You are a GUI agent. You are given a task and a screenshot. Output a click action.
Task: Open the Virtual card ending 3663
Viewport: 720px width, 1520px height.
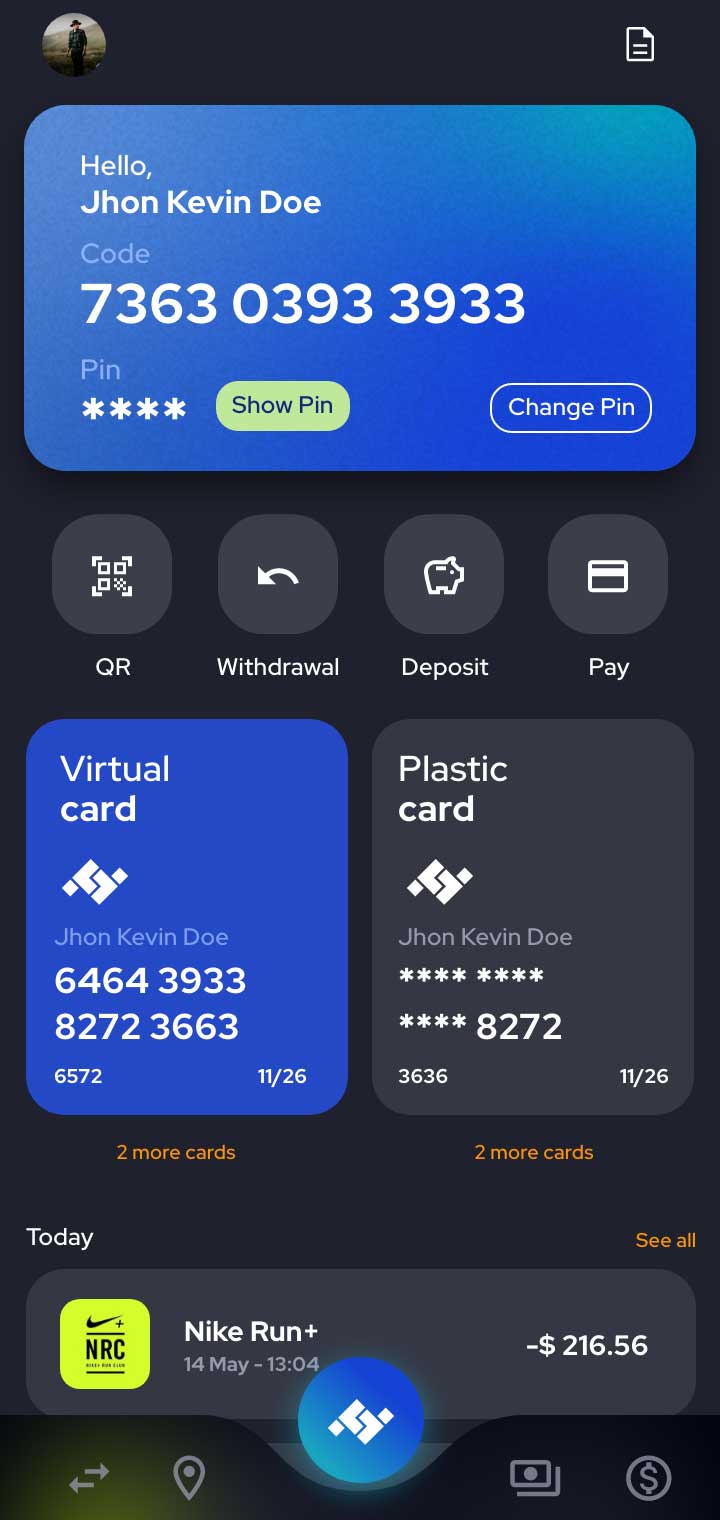(x=187, y=916)
